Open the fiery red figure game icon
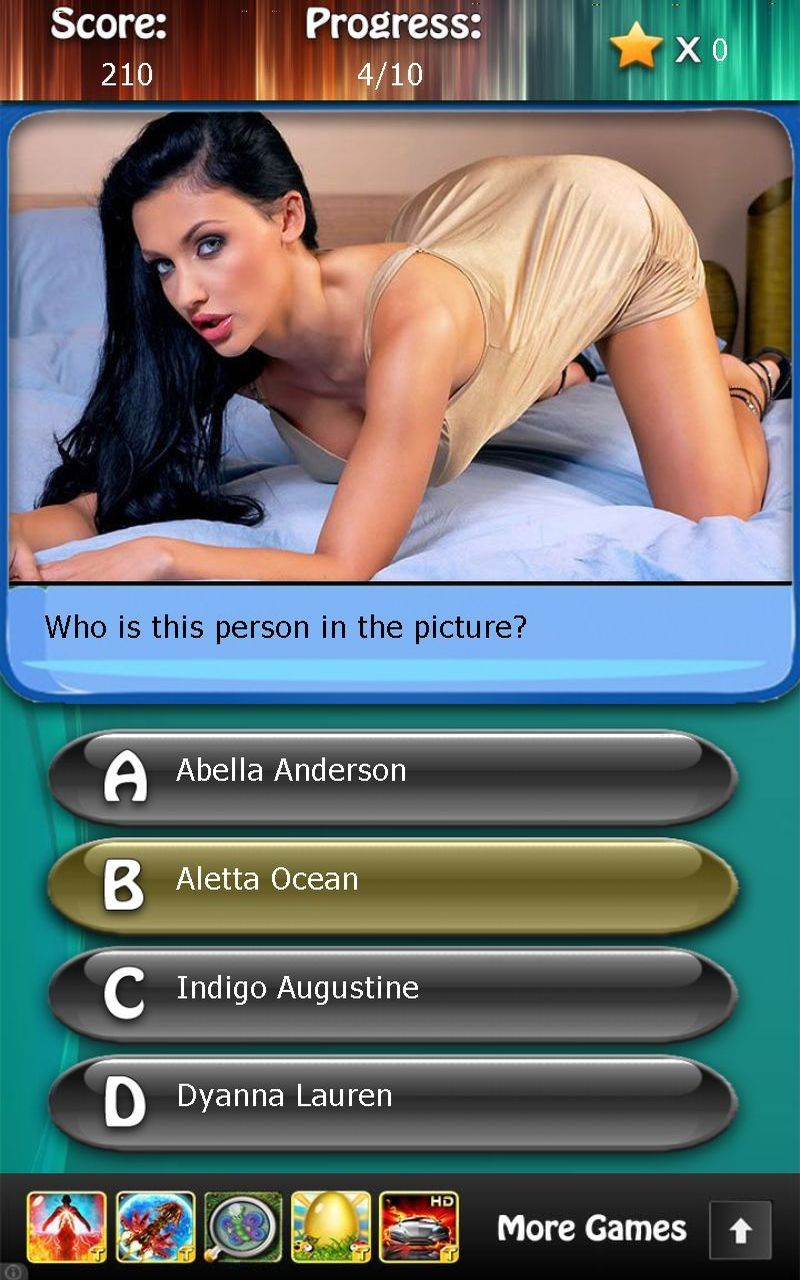The image size is (800, 1280). tap(66, 1227)
